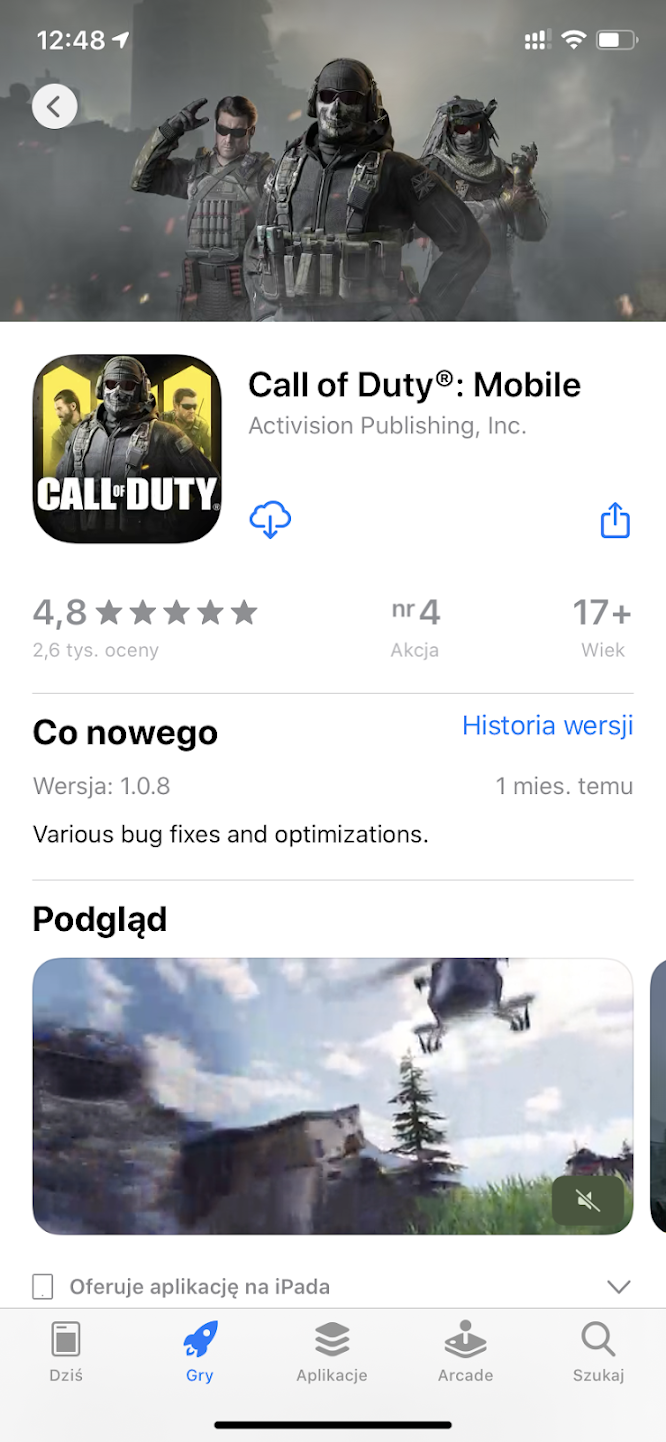Switch to the Aplikacje tab

(x=332, y=1352)
